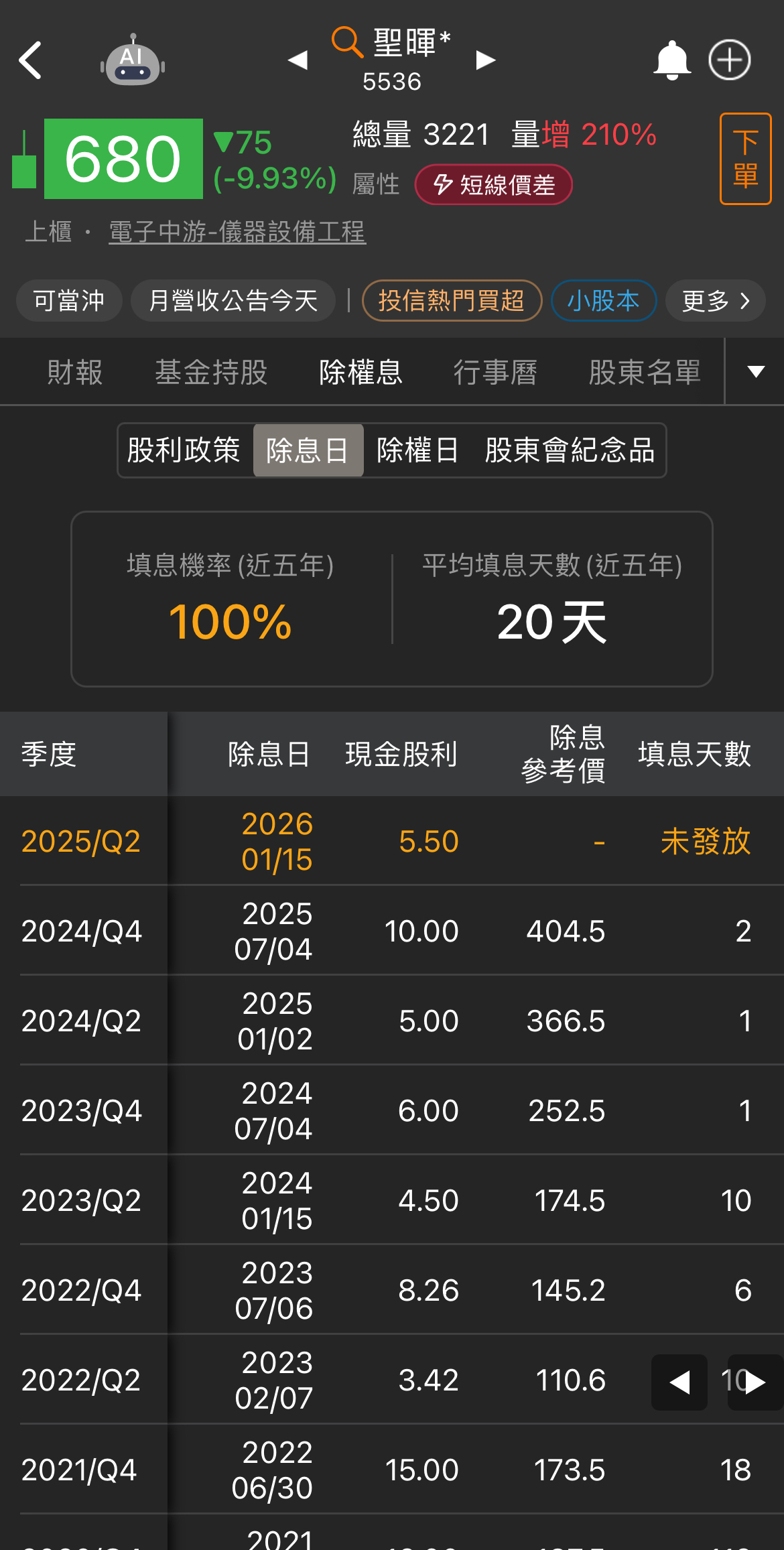The height and width of the screenshot is (1550, 784).
Task: Switch to the 行事曆 tab
Action: (495, 372)
